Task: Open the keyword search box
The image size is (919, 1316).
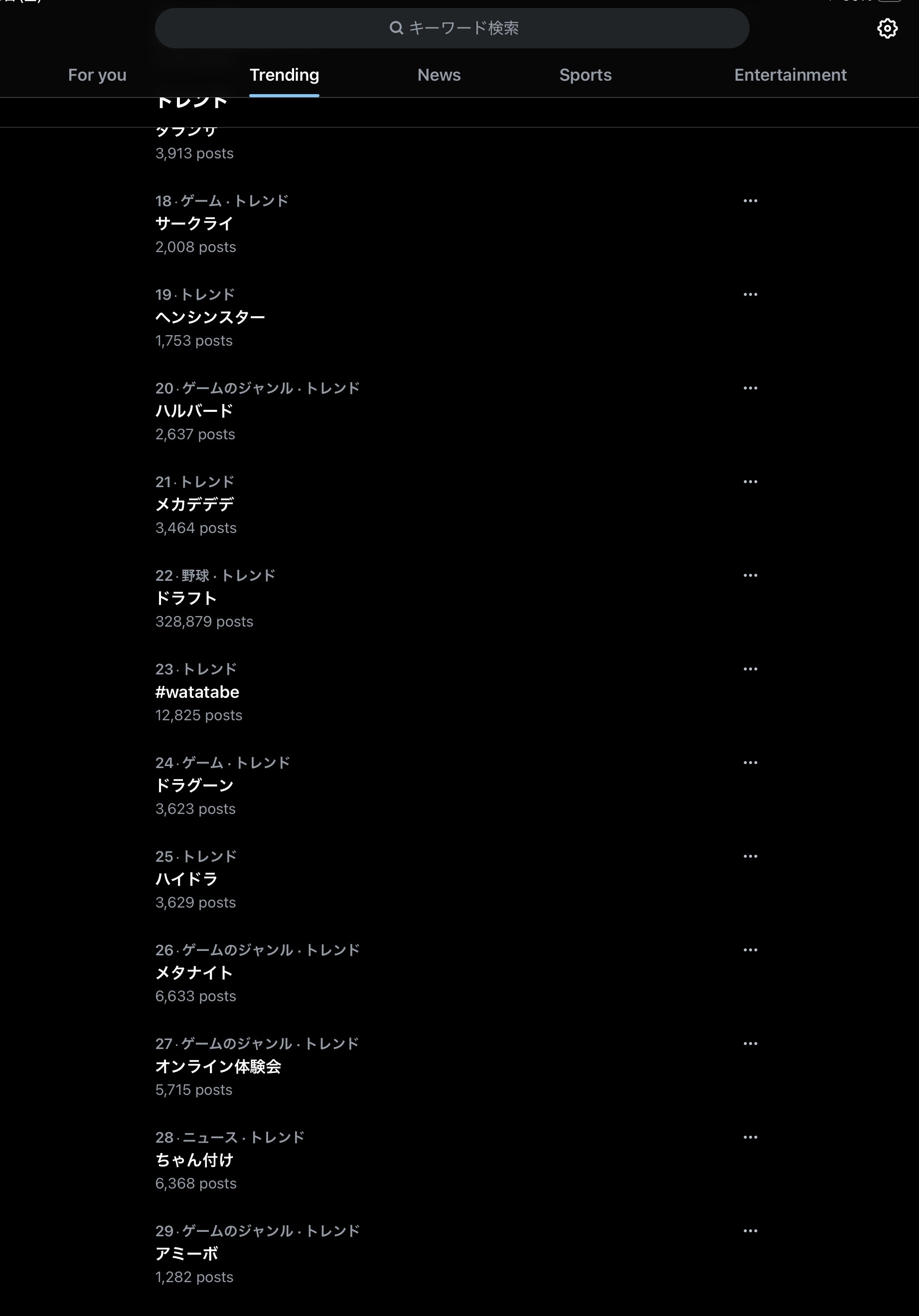Action: tap(452, 28)
